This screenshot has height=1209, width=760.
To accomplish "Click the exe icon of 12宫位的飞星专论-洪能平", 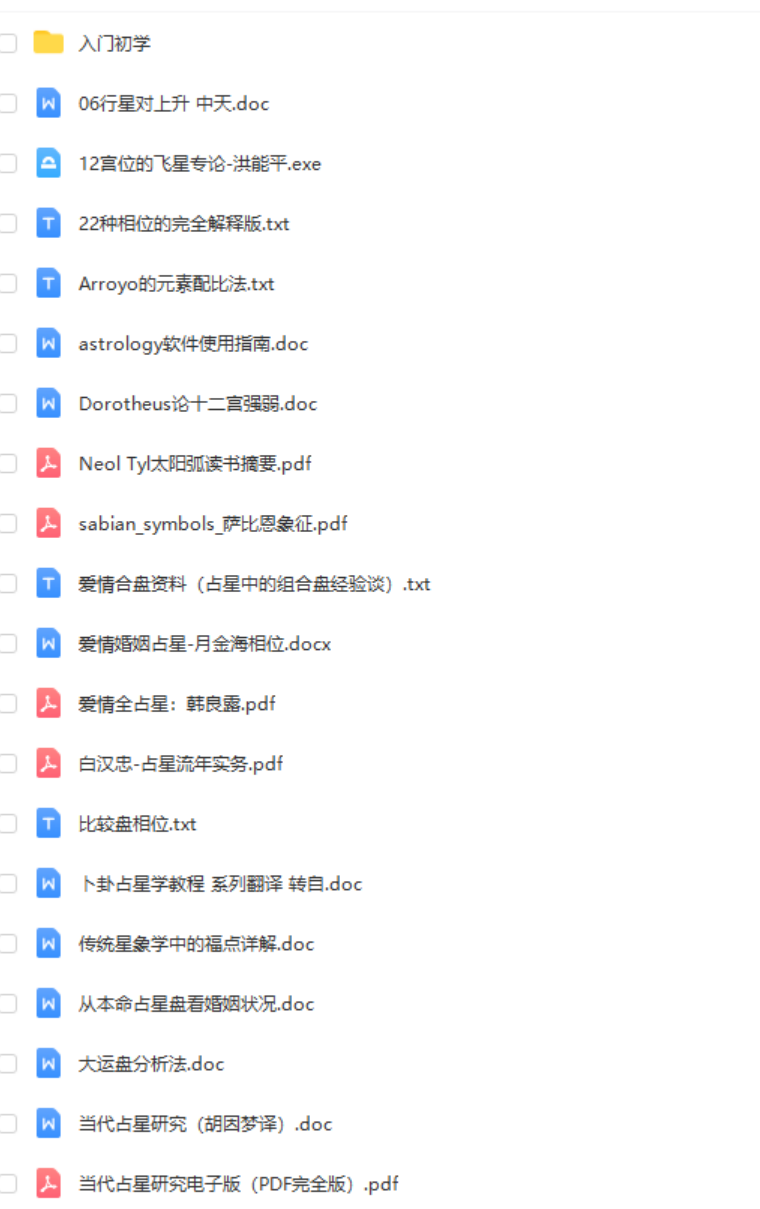I will [47, 163].
